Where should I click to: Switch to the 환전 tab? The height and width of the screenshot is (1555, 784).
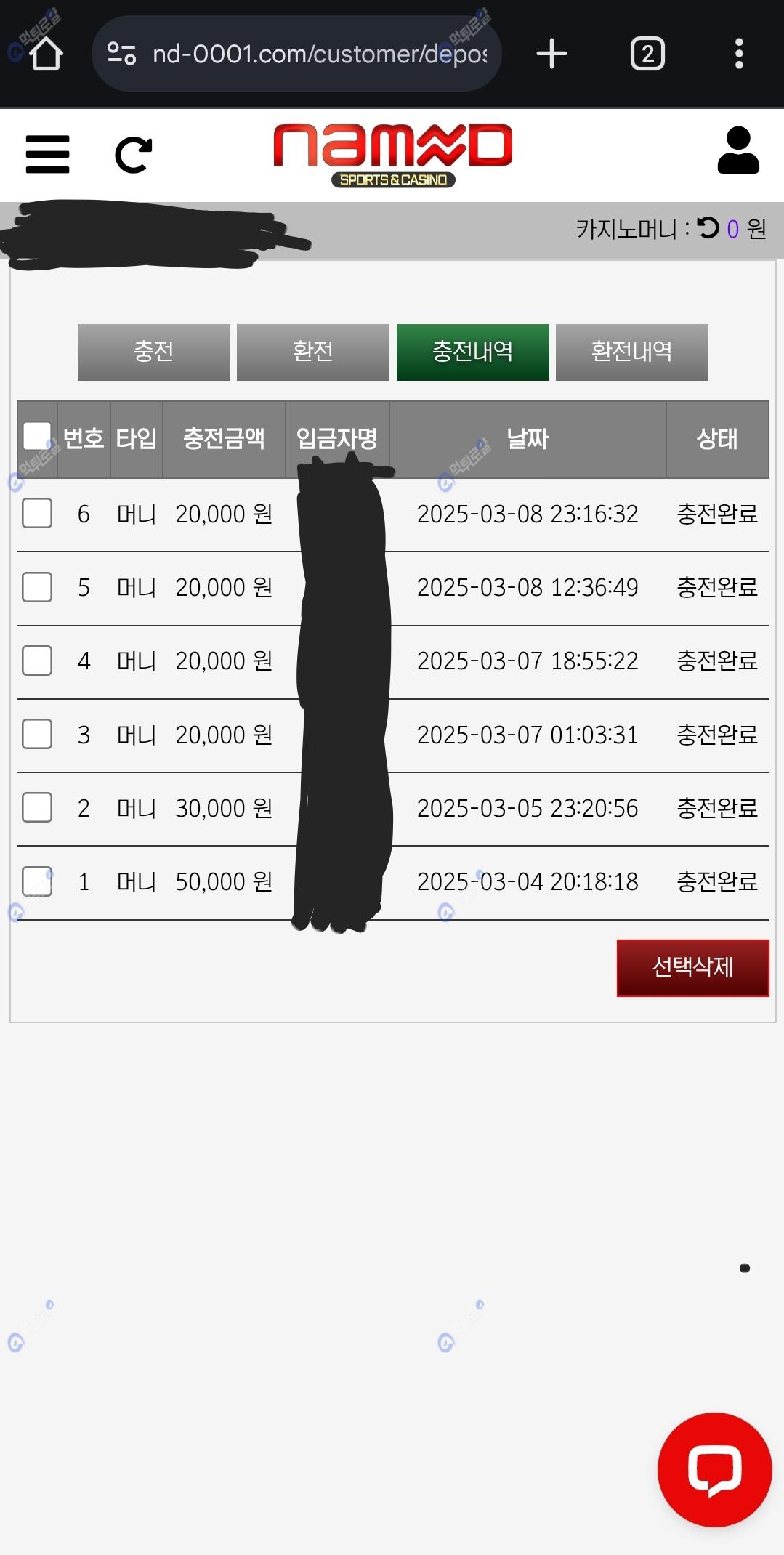312,352
